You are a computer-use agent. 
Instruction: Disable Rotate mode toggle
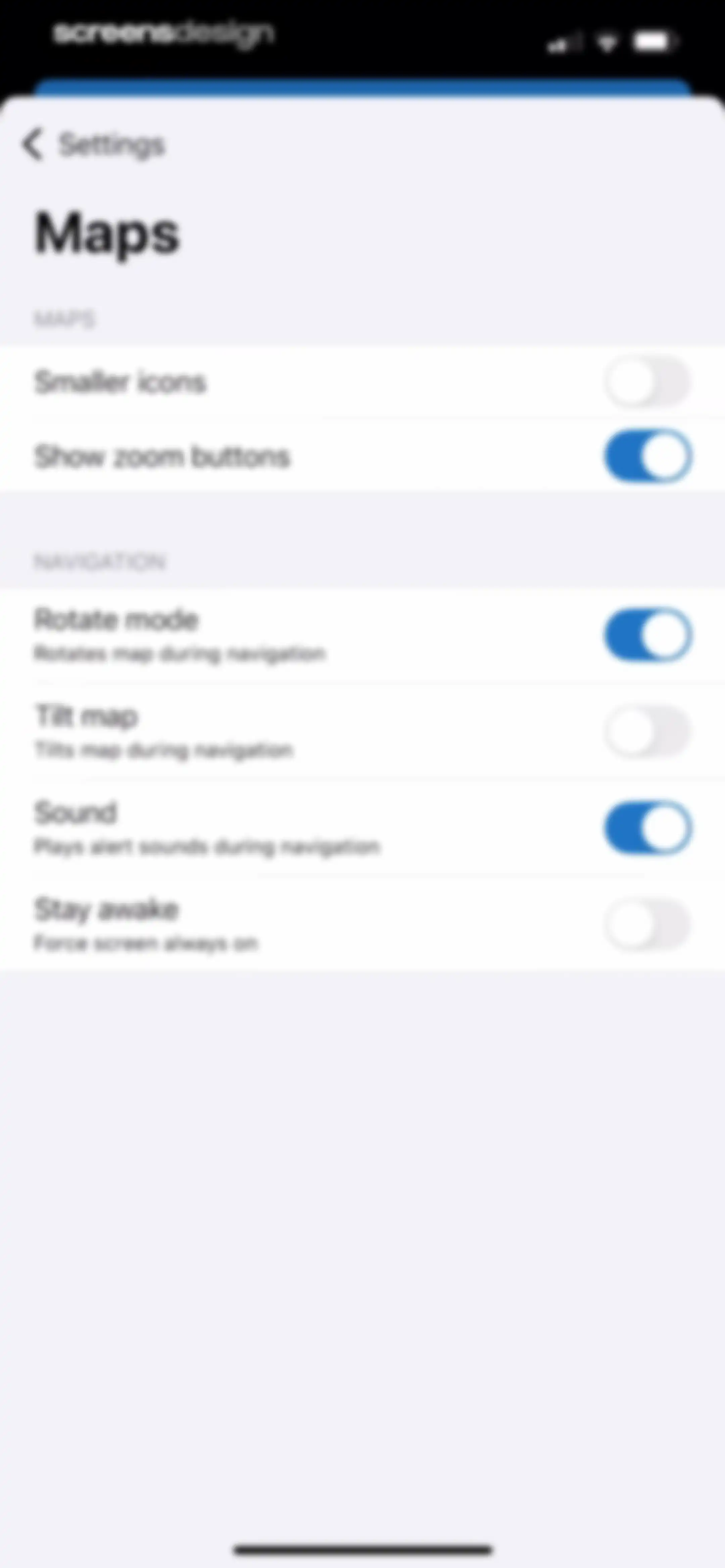648,635
